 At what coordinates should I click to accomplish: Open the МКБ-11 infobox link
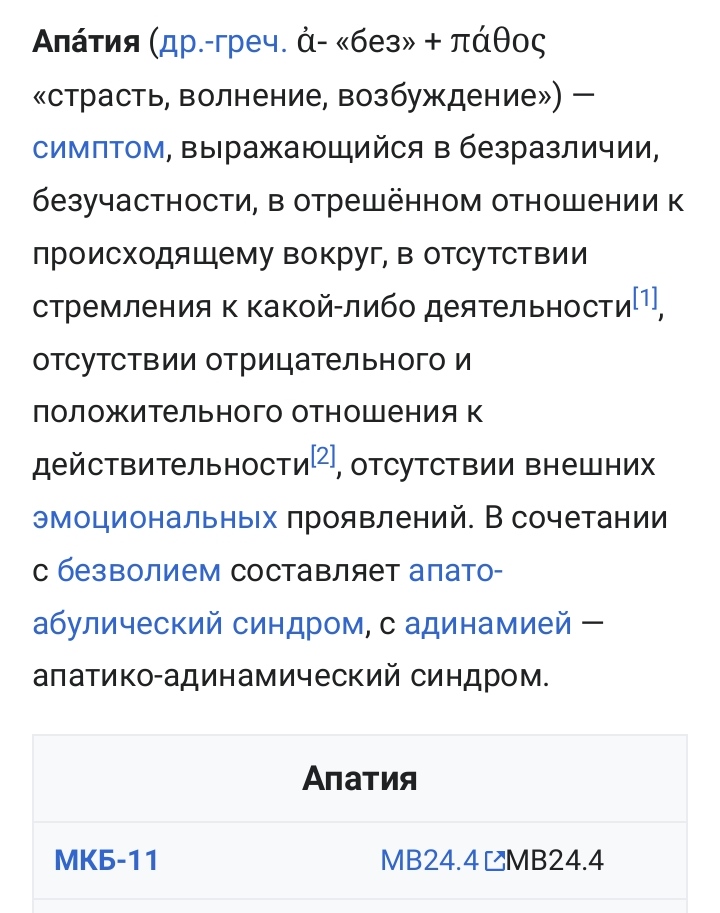106,860
